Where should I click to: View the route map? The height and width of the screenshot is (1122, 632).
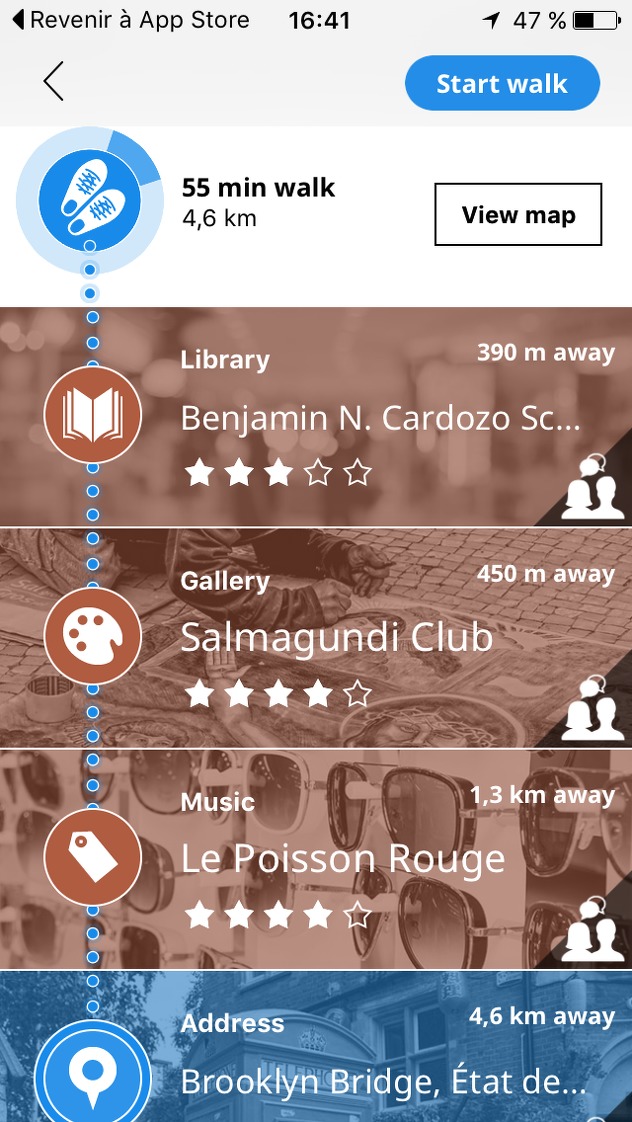pos(518,215)
